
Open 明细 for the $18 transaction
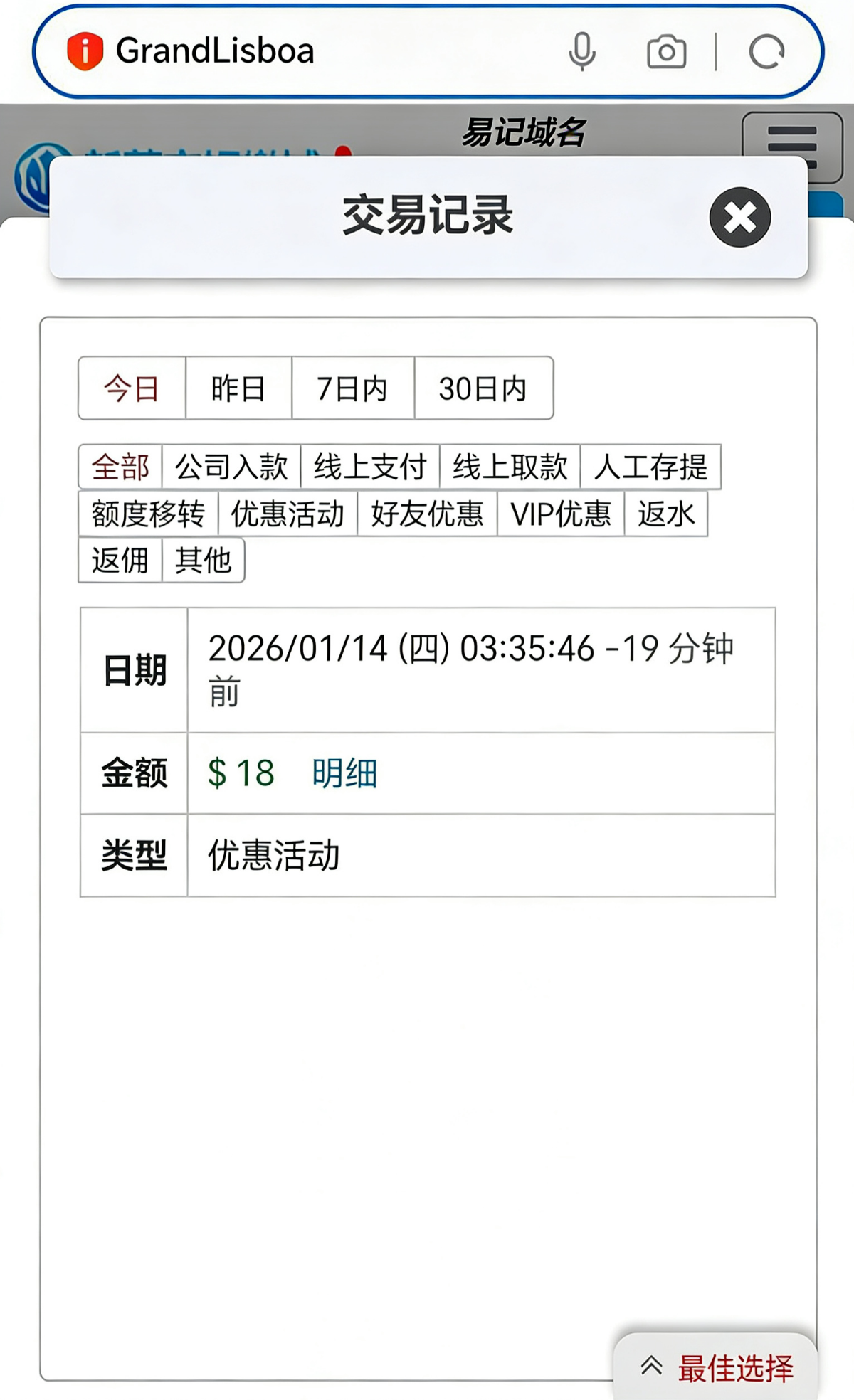[344, 773]
